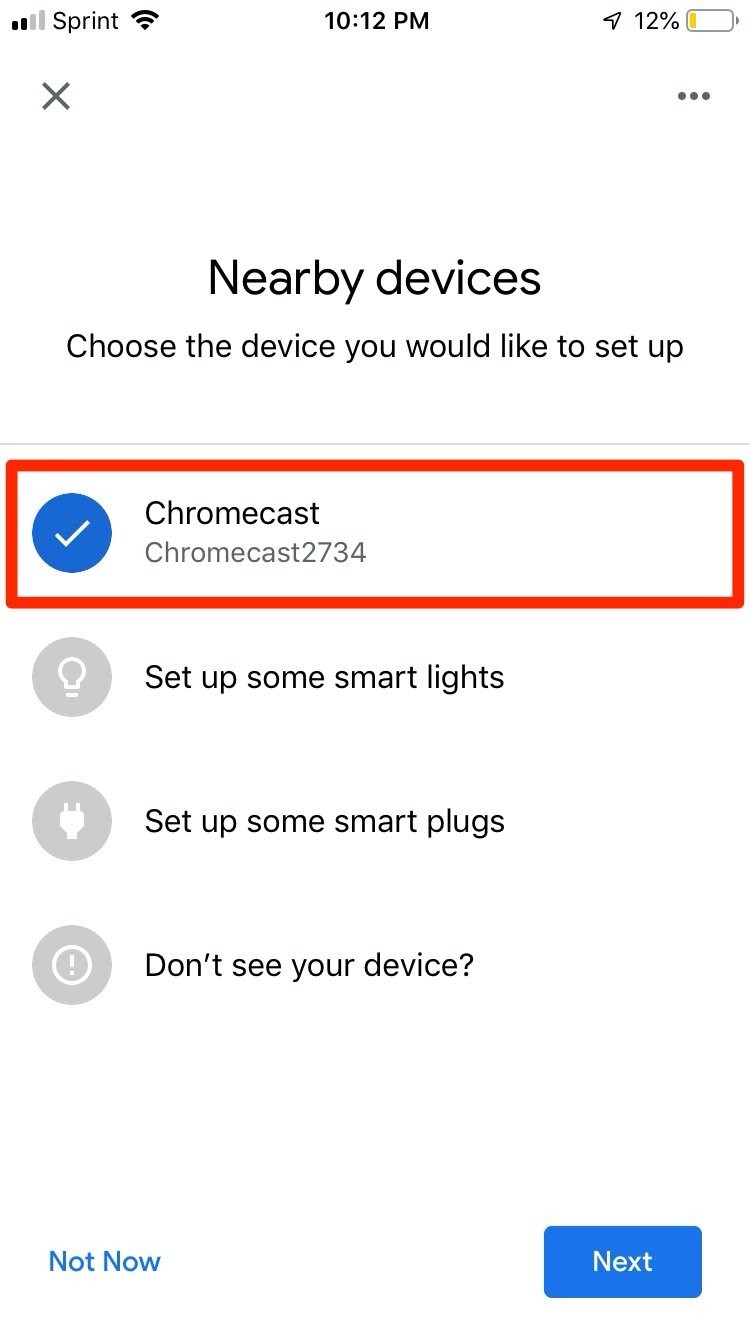Choose Set up some smart plugs

tap(324, 821)
